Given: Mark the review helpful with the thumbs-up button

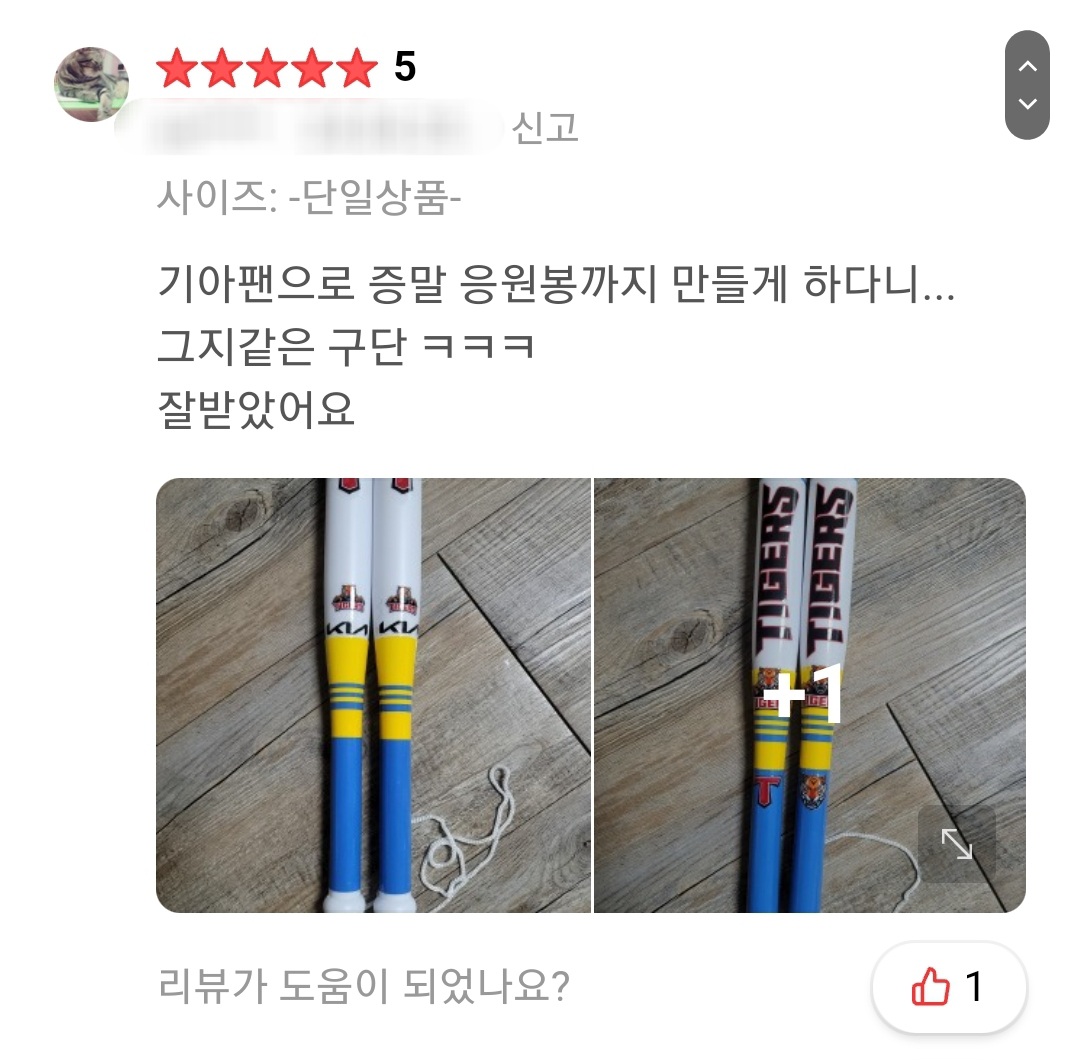Looking at the screenshot, I should [x=949, y=988].
